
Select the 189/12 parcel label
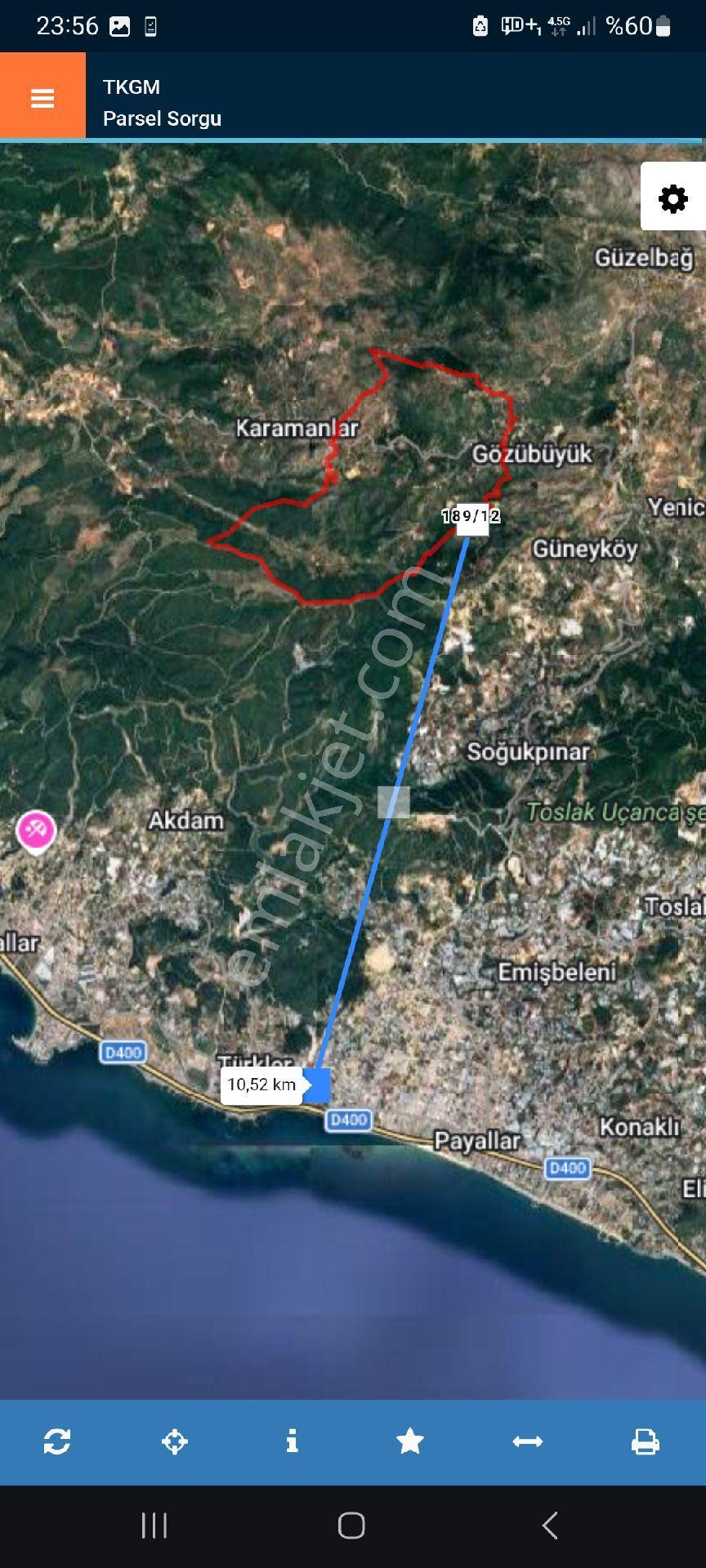[x=471, y=517]
